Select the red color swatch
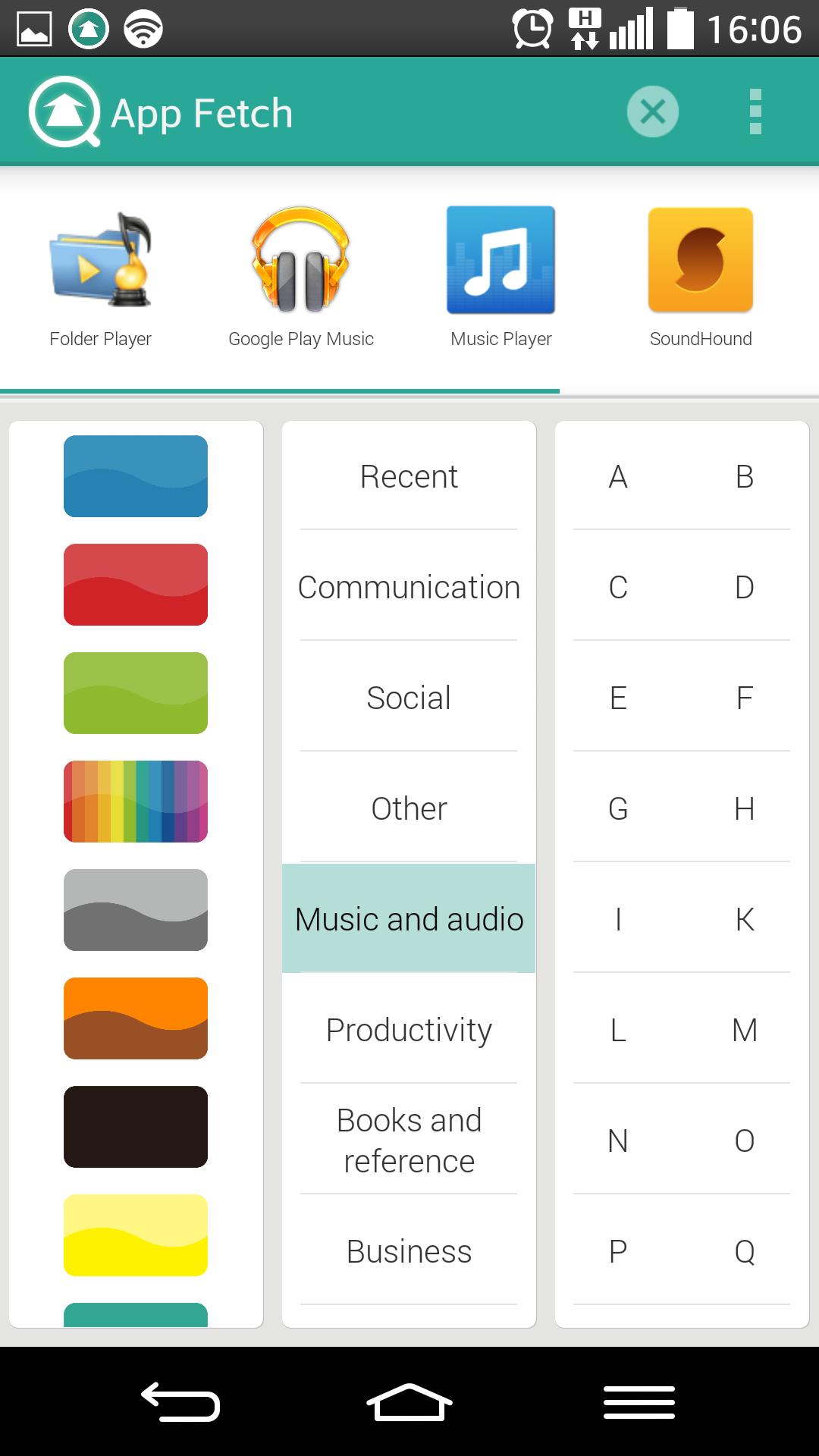Viewport: 819px width, 1456px height. tap(135, 585)
